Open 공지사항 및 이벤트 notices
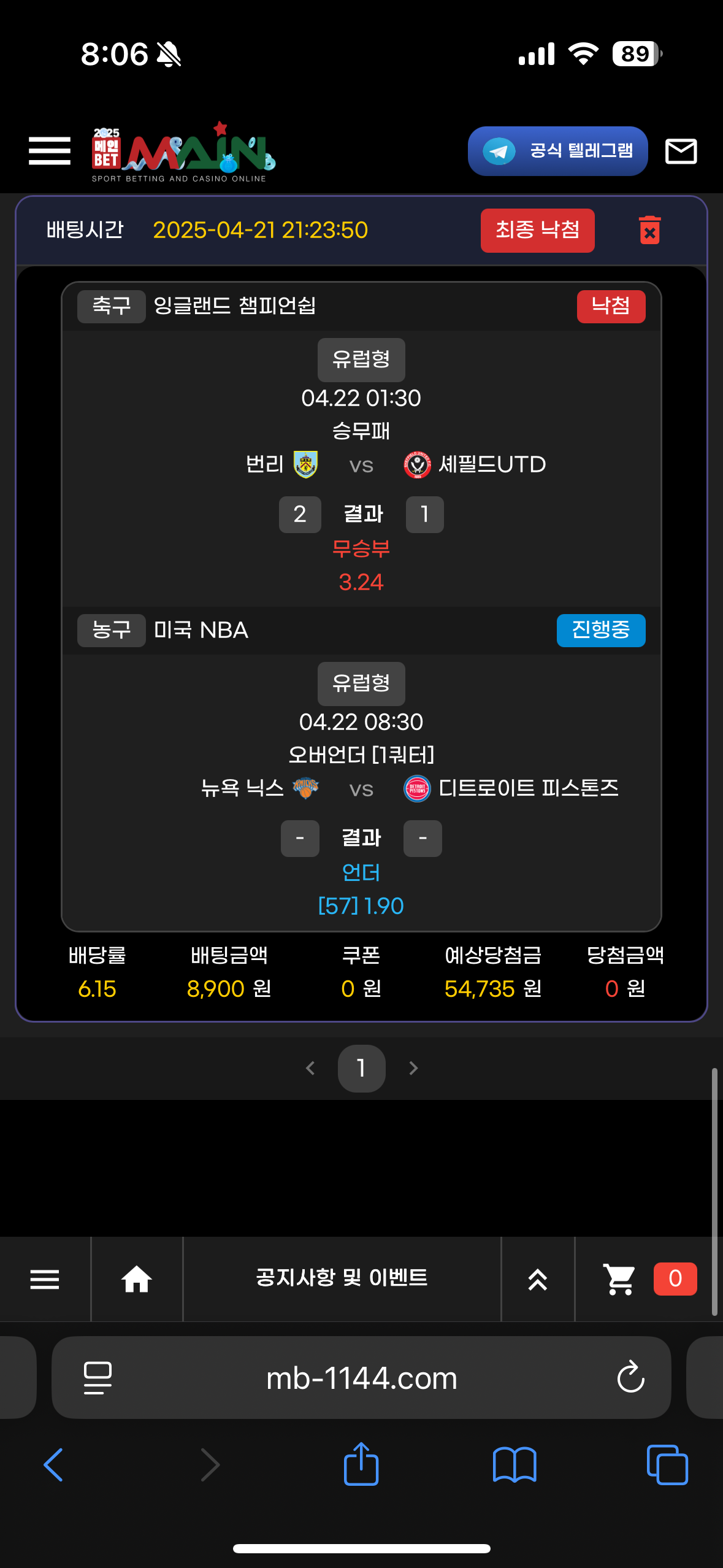Viewport: 723px width, 1568px height. coord(342,1278)
